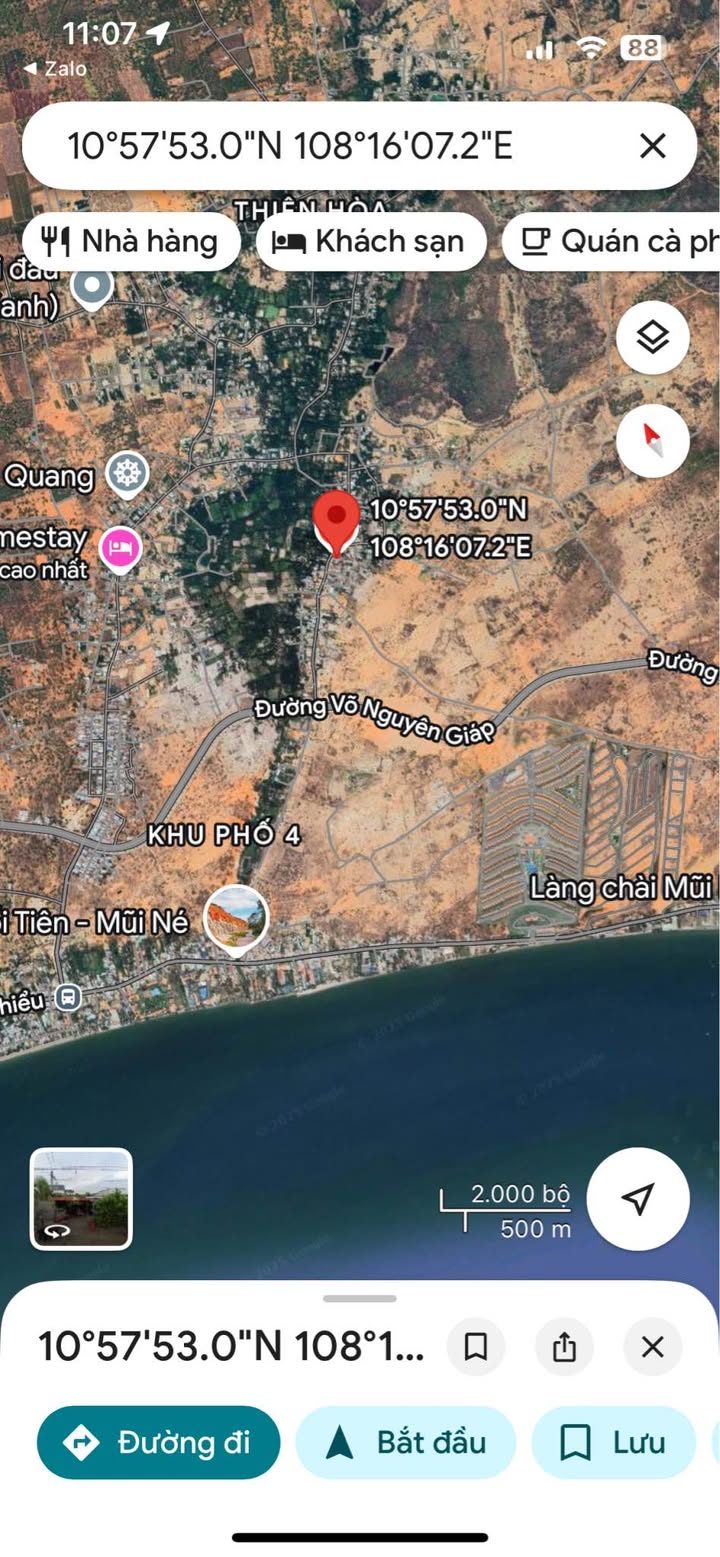The image size is (720, 1557).
Task: Open the homestay pink hotel marker
Action: point(120,548)
